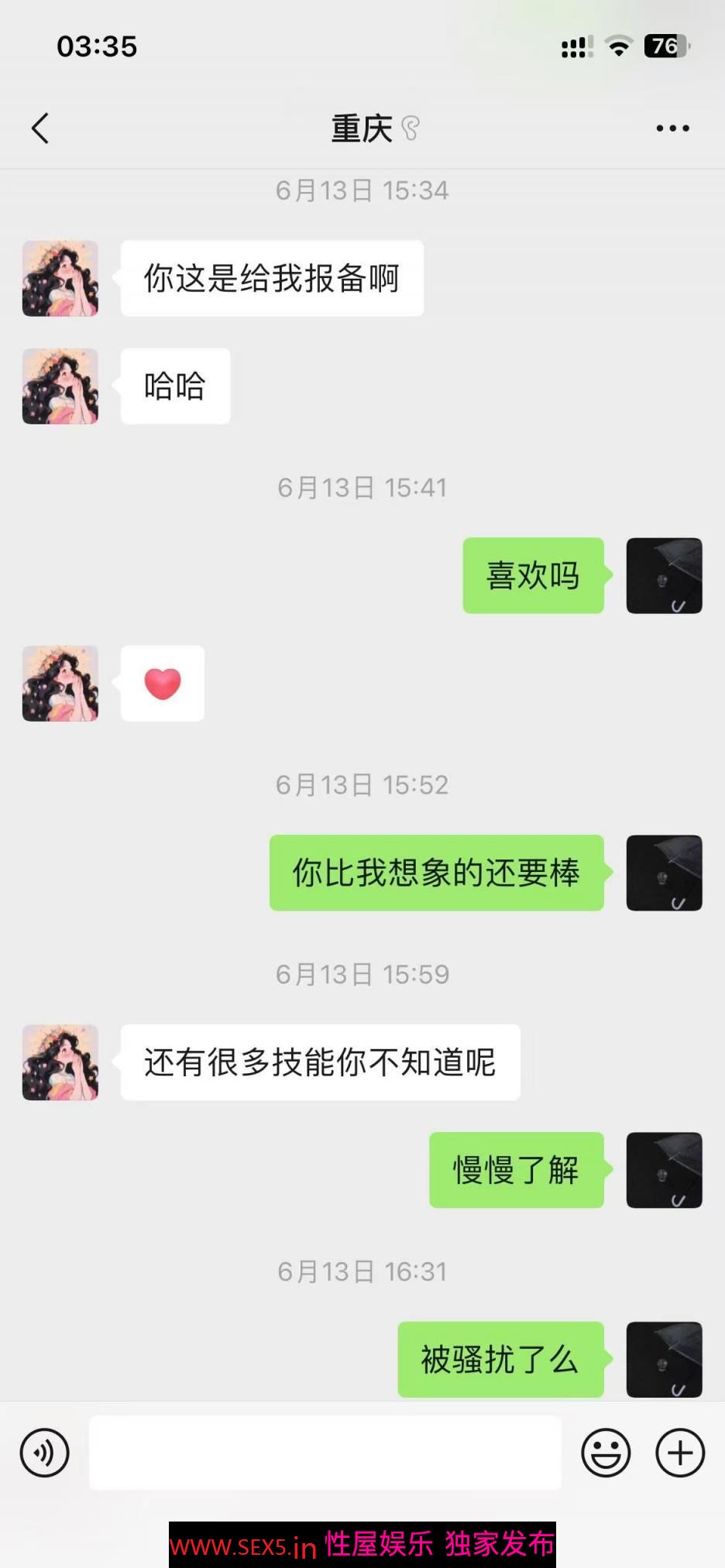The image size is (725, 1568).
Task: Open your avatar beside 喜欢吗 message
Action: [x=664, y=576]
